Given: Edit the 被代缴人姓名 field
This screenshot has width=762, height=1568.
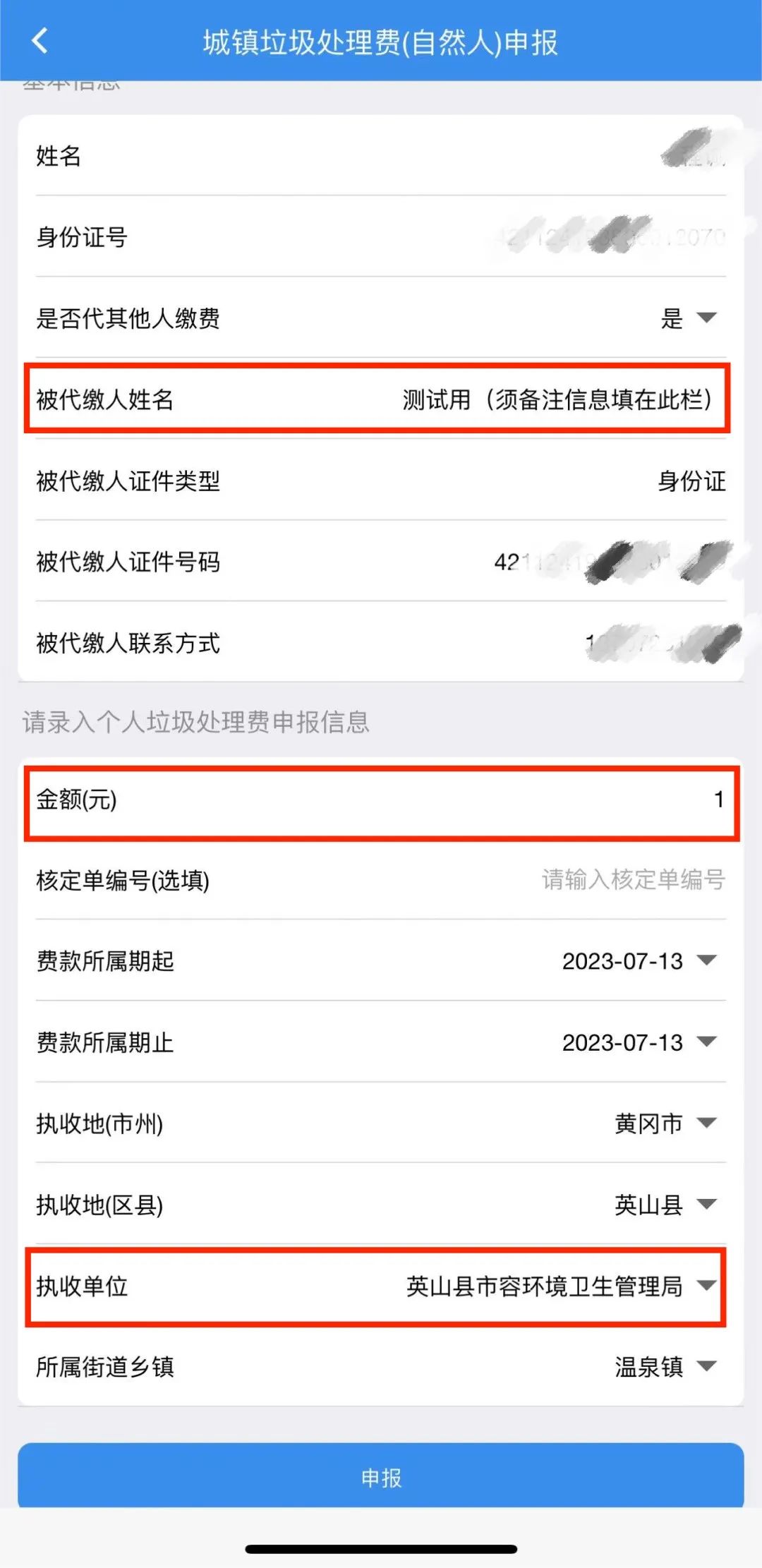Looking at the screenshot, I should [x=556, y=399].
